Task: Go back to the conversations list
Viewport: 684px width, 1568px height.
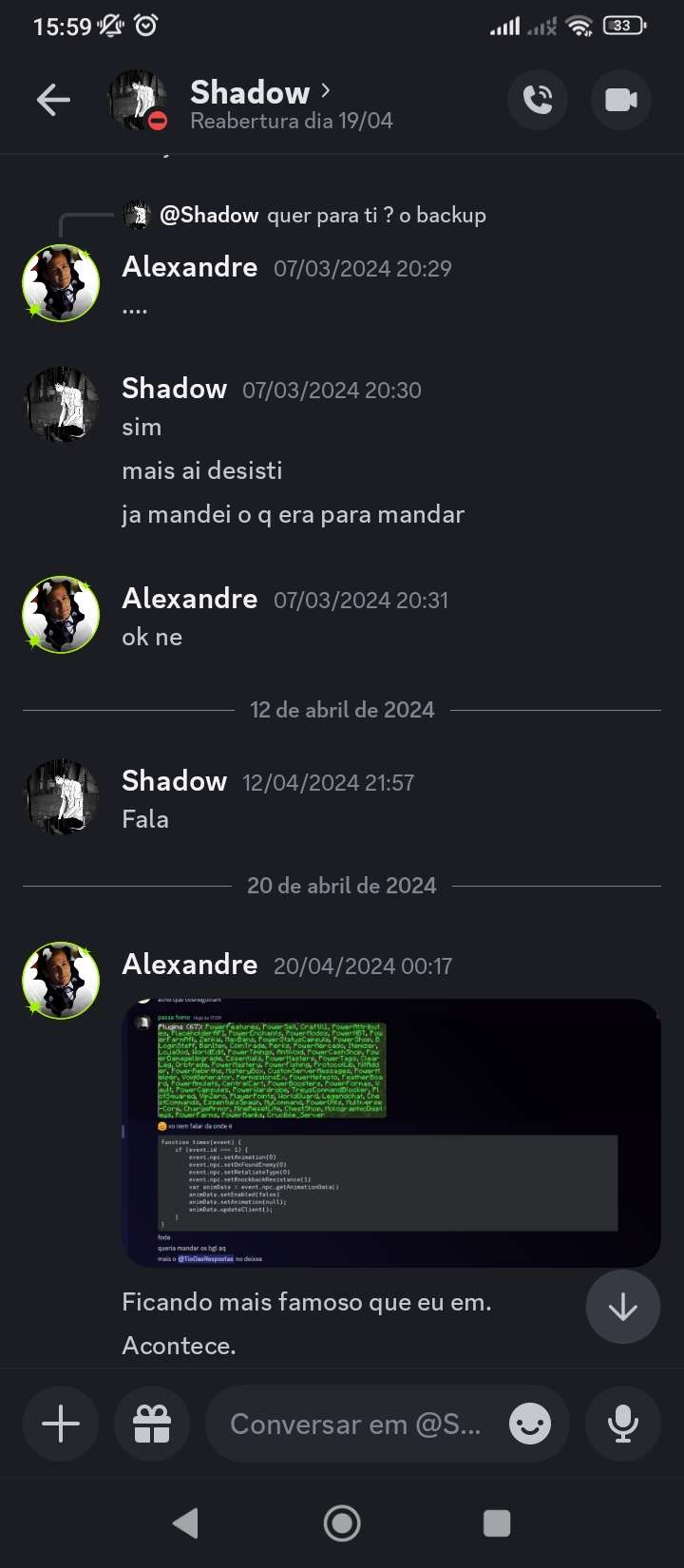Action: click(53, 100)
